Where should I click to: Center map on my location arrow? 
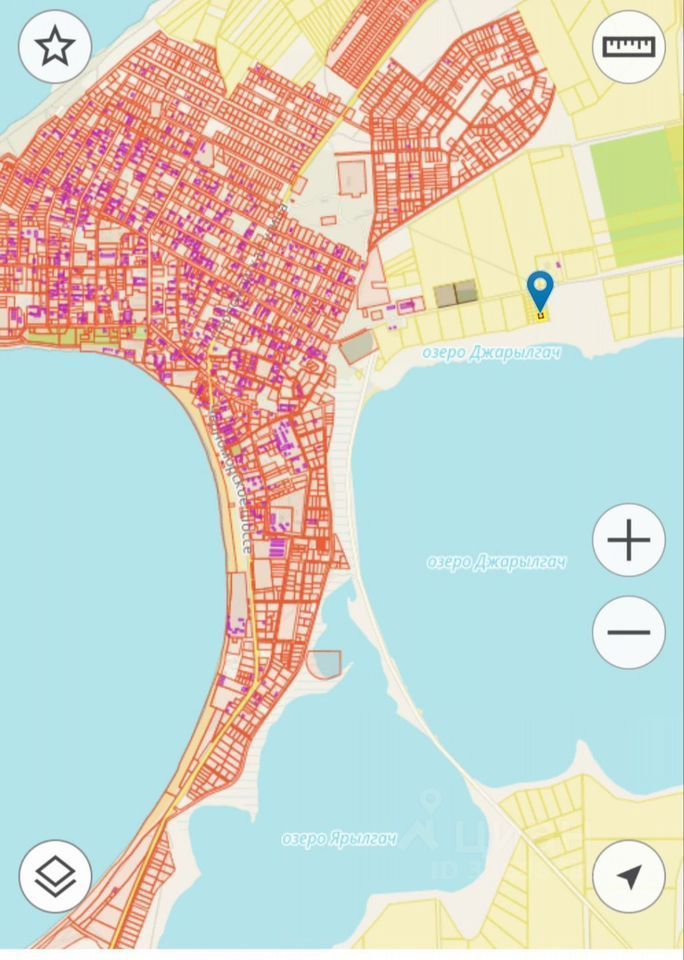click(x=628, y=876)
